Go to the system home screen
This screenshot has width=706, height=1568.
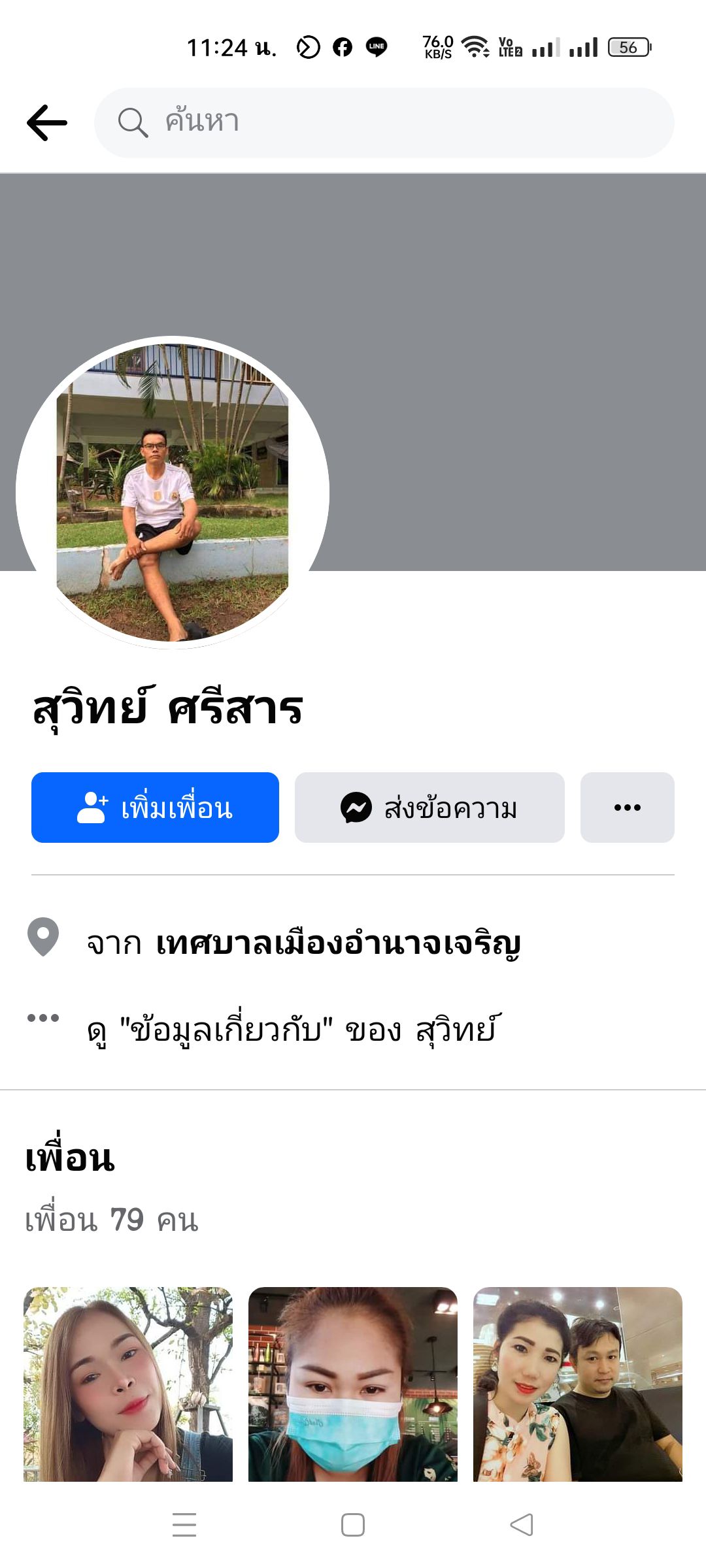click(x=353, y=1525)
